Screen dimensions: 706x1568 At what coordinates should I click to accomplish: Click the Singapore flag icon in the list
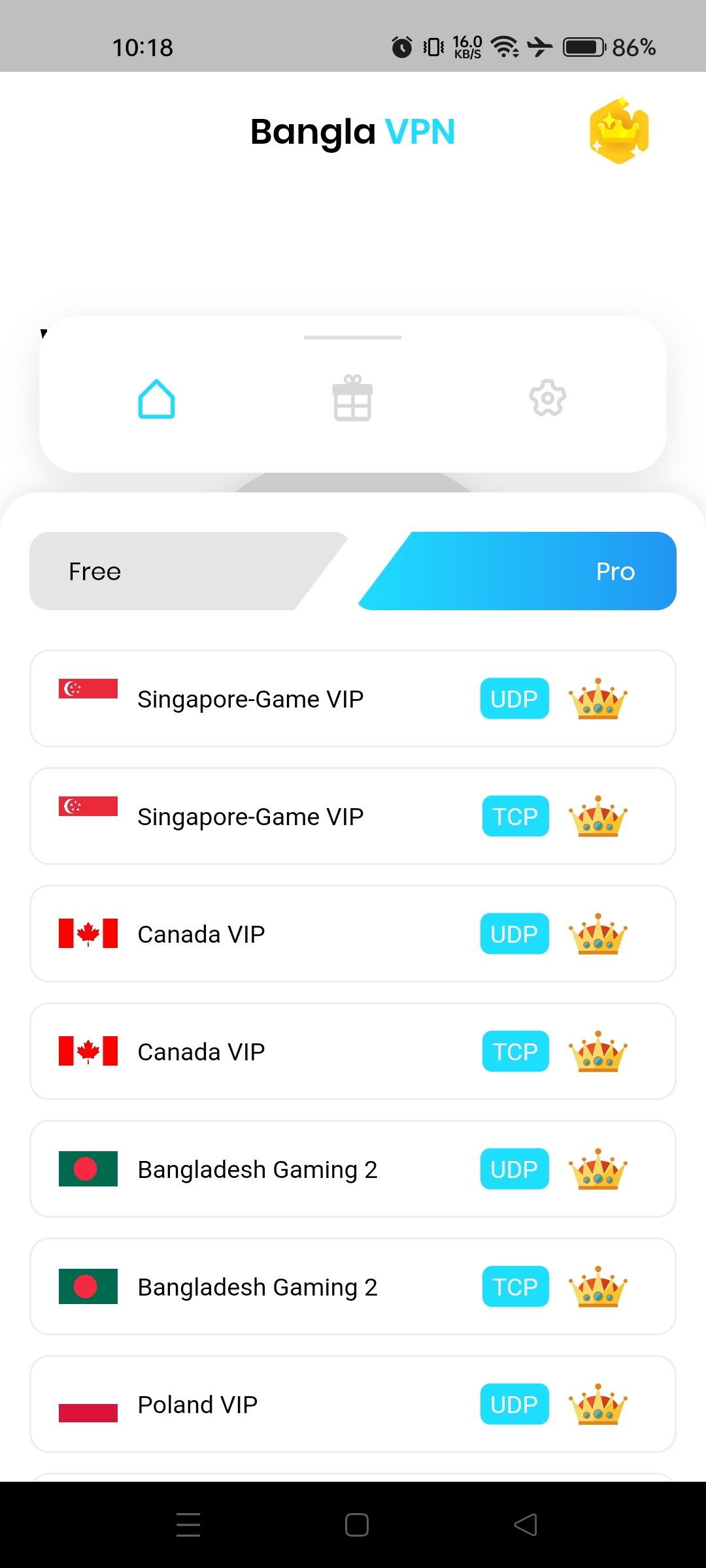pyautogui.click(x=88, y=689)
